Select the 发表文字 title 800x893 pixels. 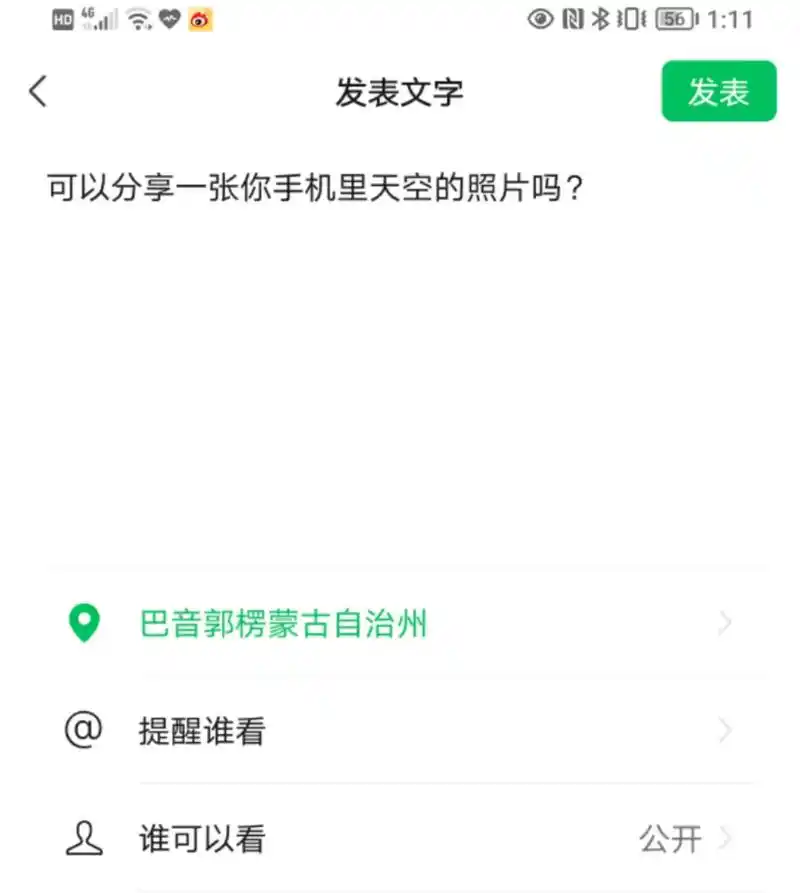coord(400,91)
